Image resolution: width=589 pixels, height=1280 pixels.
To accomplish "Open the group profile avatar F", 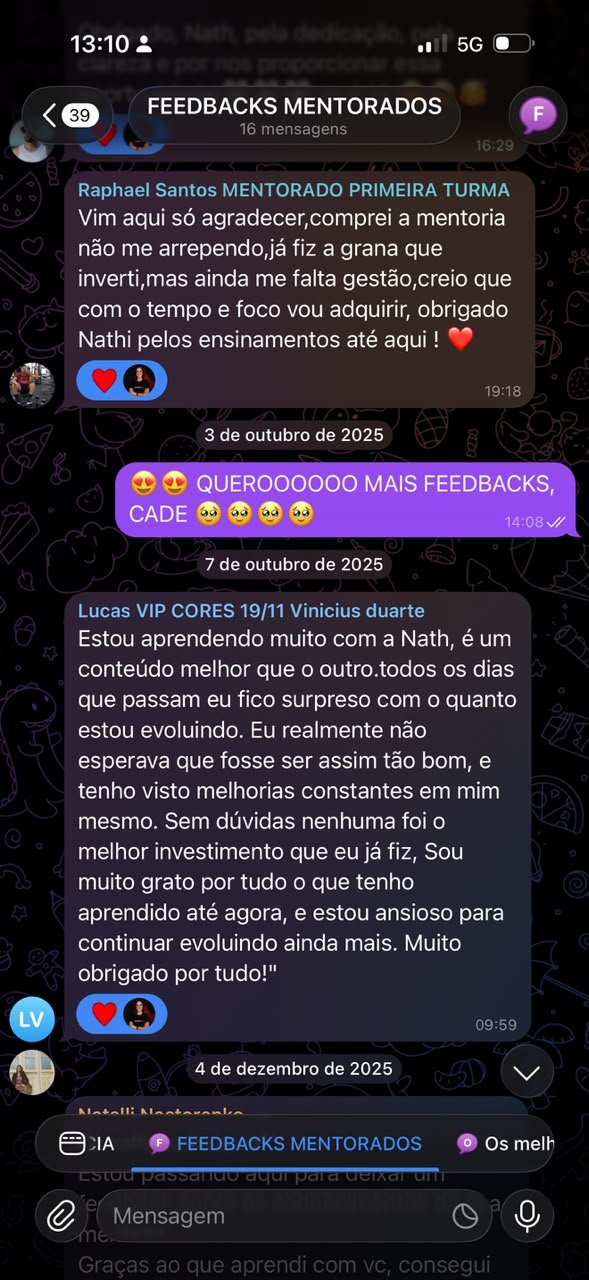I will [538, 115].
